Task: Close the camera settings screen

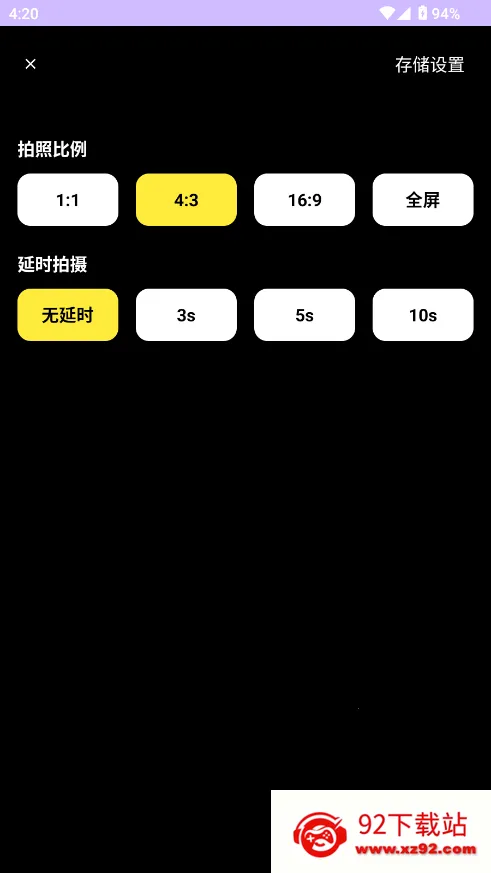Action: click(x=31, y=64)
